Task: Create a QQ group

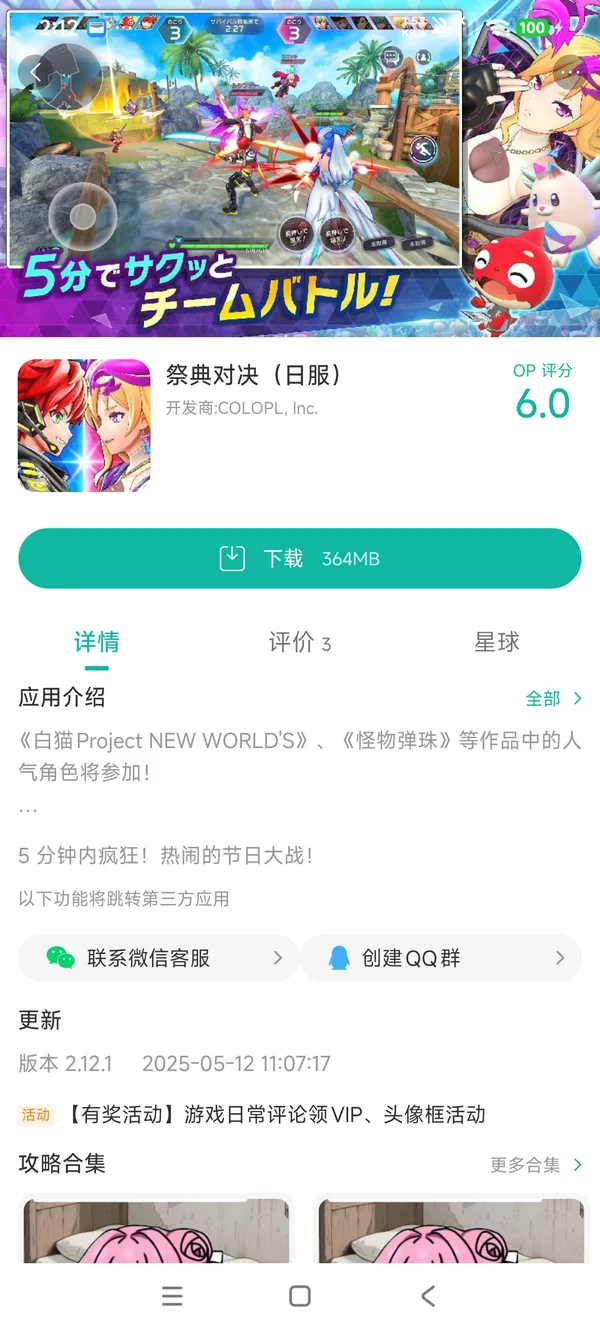Action: coord(440,958)
